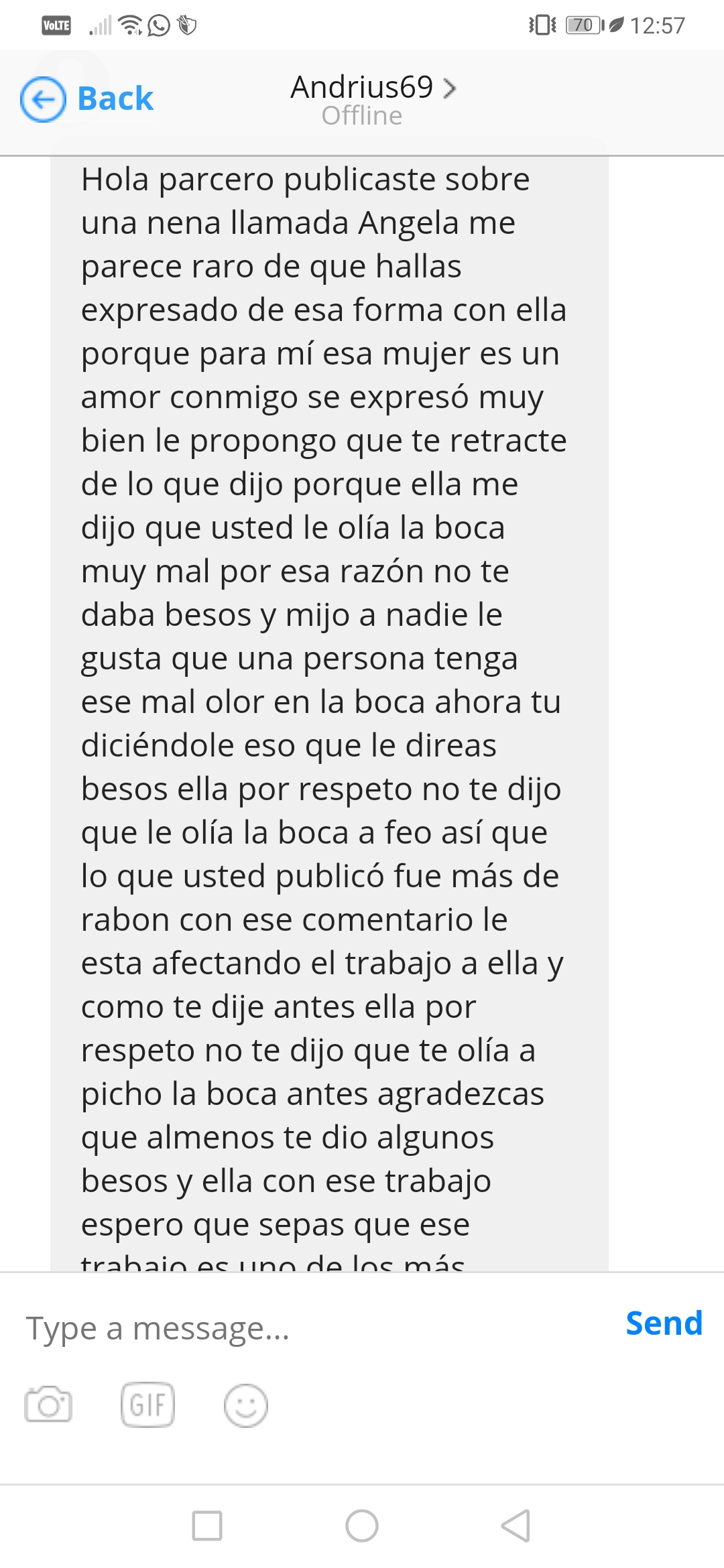Tap the system home button
The image size is (724, 1568).
362,1526
